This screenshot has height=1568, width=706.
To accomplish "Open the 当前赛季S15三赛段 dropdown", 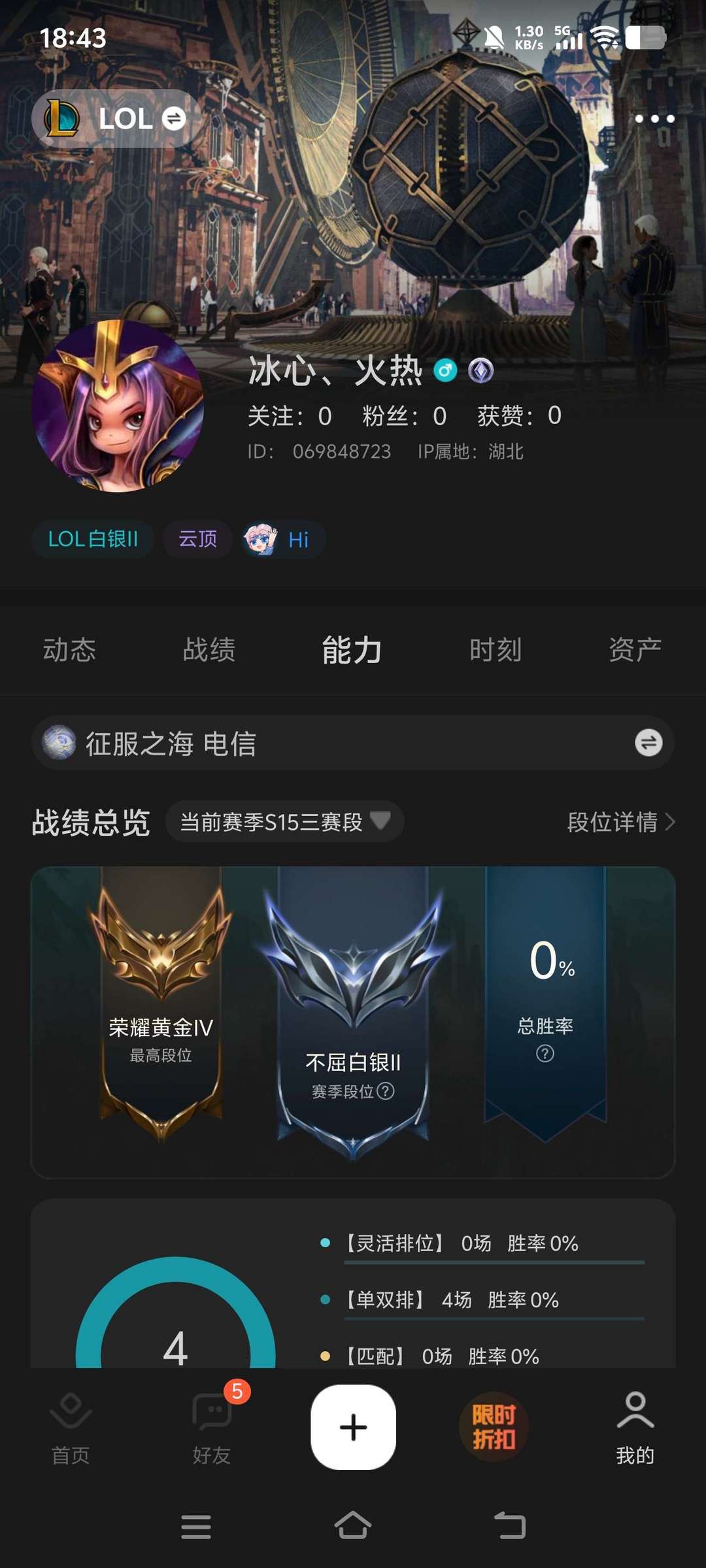I will click(x=284, y=821).
